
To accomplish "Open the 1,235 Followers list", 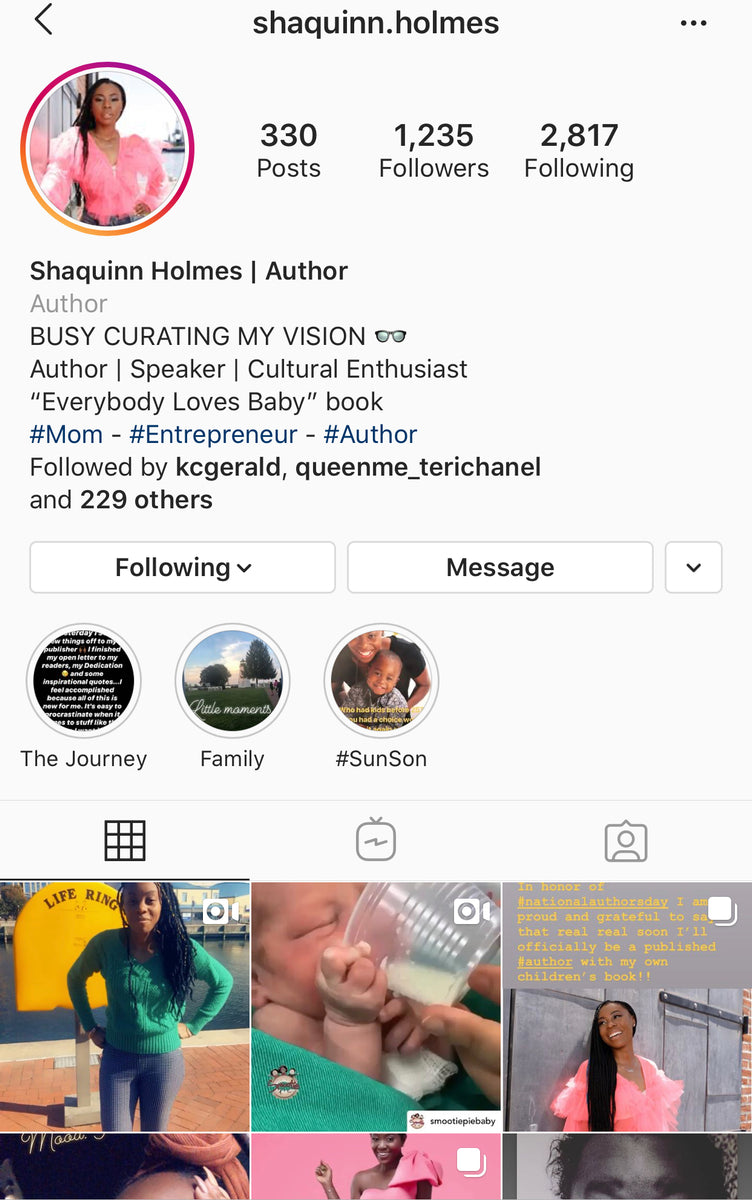I will coord(434,150).
